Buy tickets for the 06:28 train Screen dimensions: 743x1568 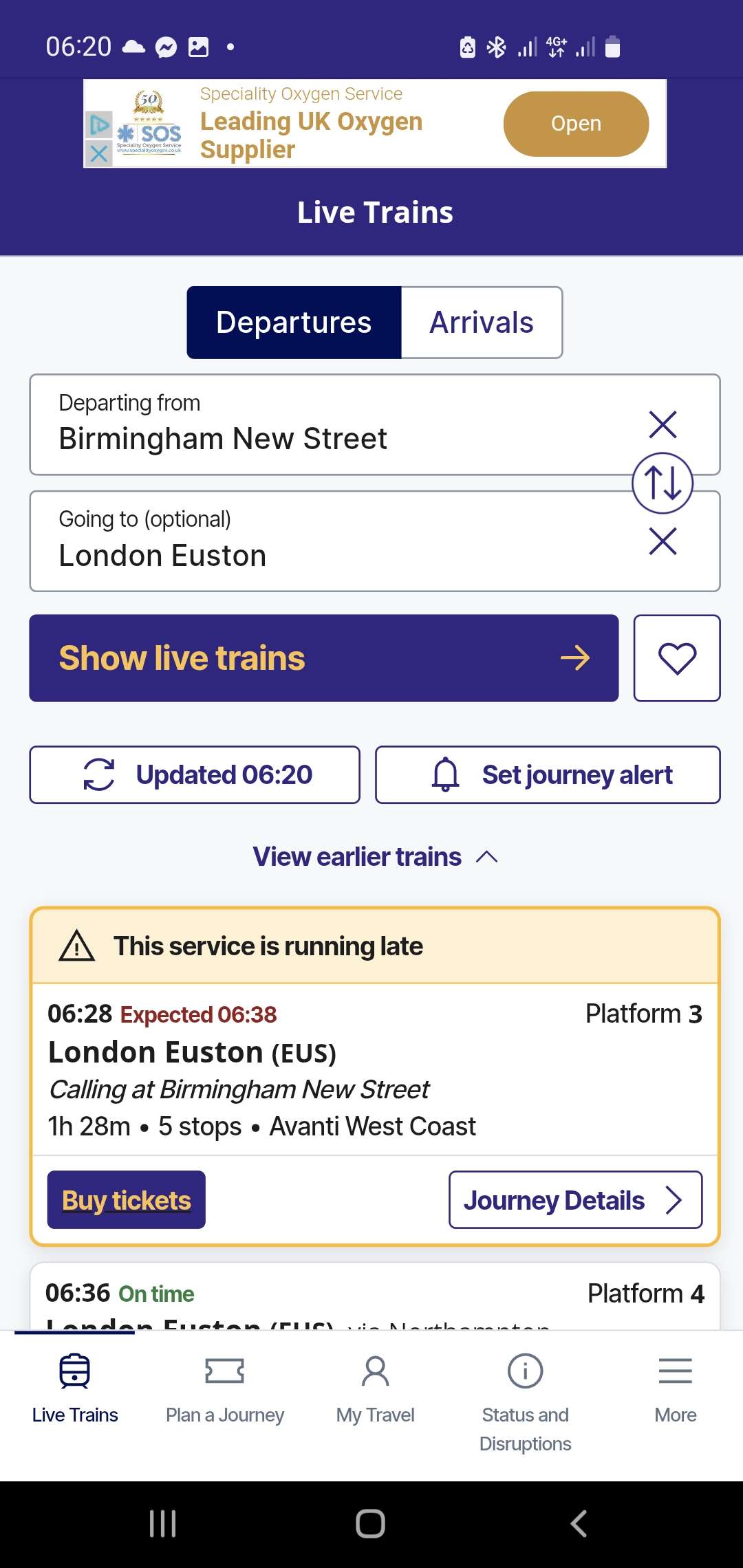click(x=127, y=1200)
